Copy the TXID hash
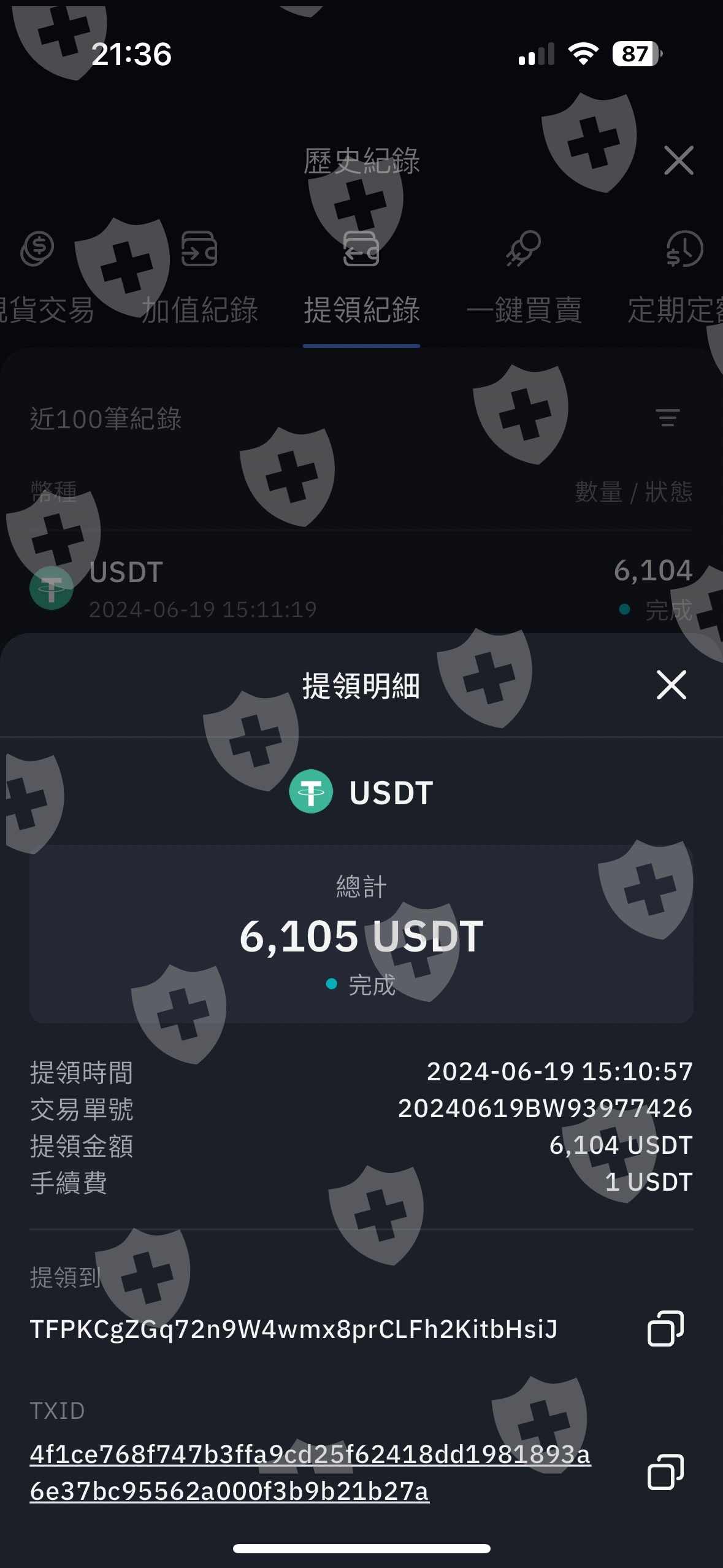The height and width of the screenshot is (1568, 723). pos(665,1472)
